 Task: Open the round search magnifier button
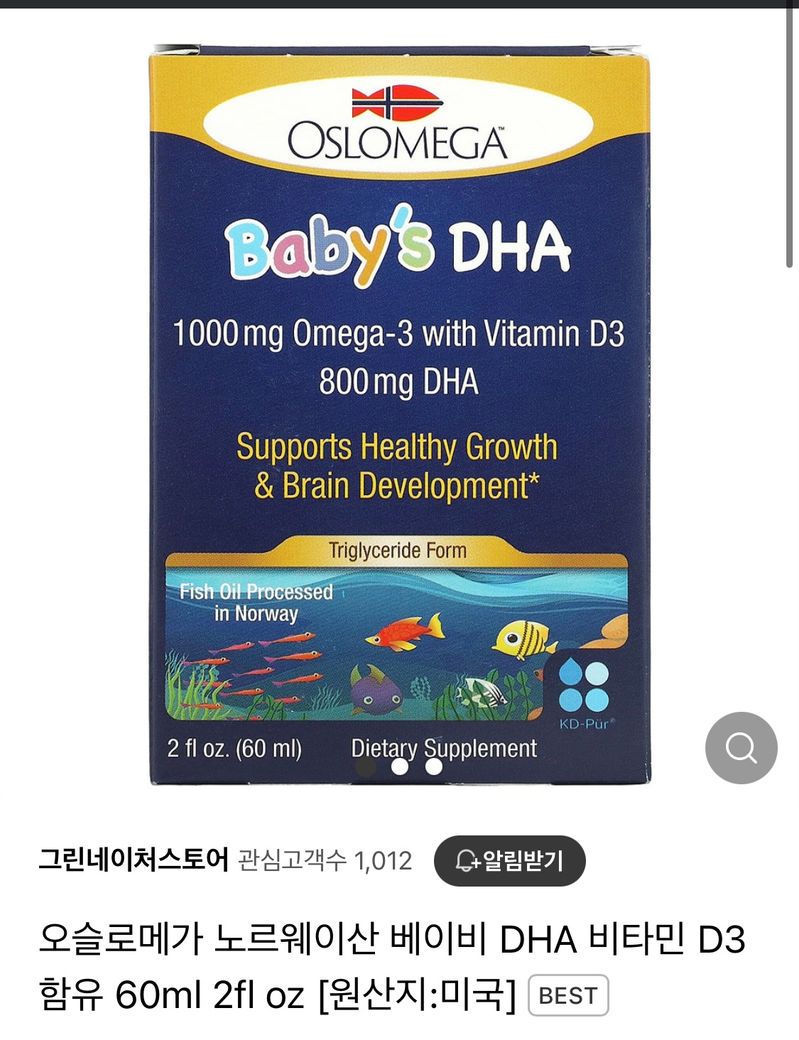[741, 747]
